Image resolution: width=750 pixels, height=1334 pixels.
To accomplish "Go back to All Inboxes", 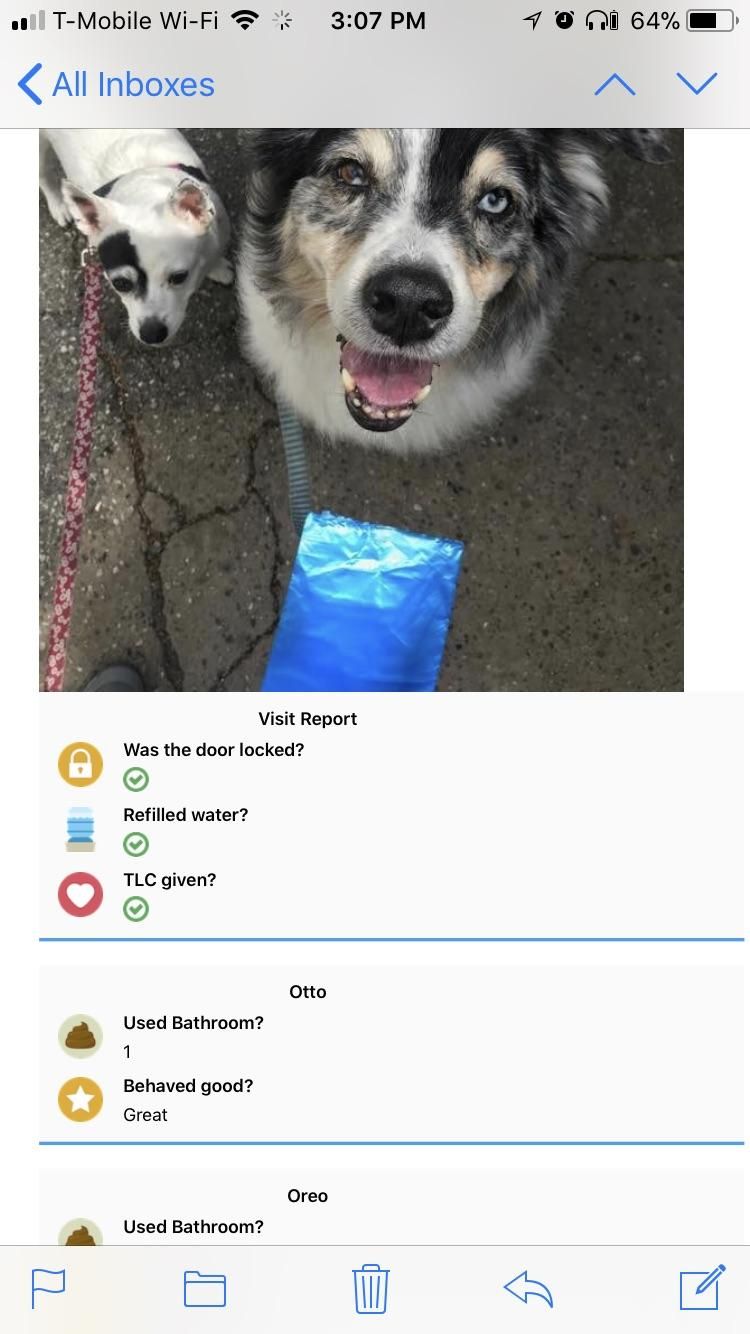I will pos(116,84).
